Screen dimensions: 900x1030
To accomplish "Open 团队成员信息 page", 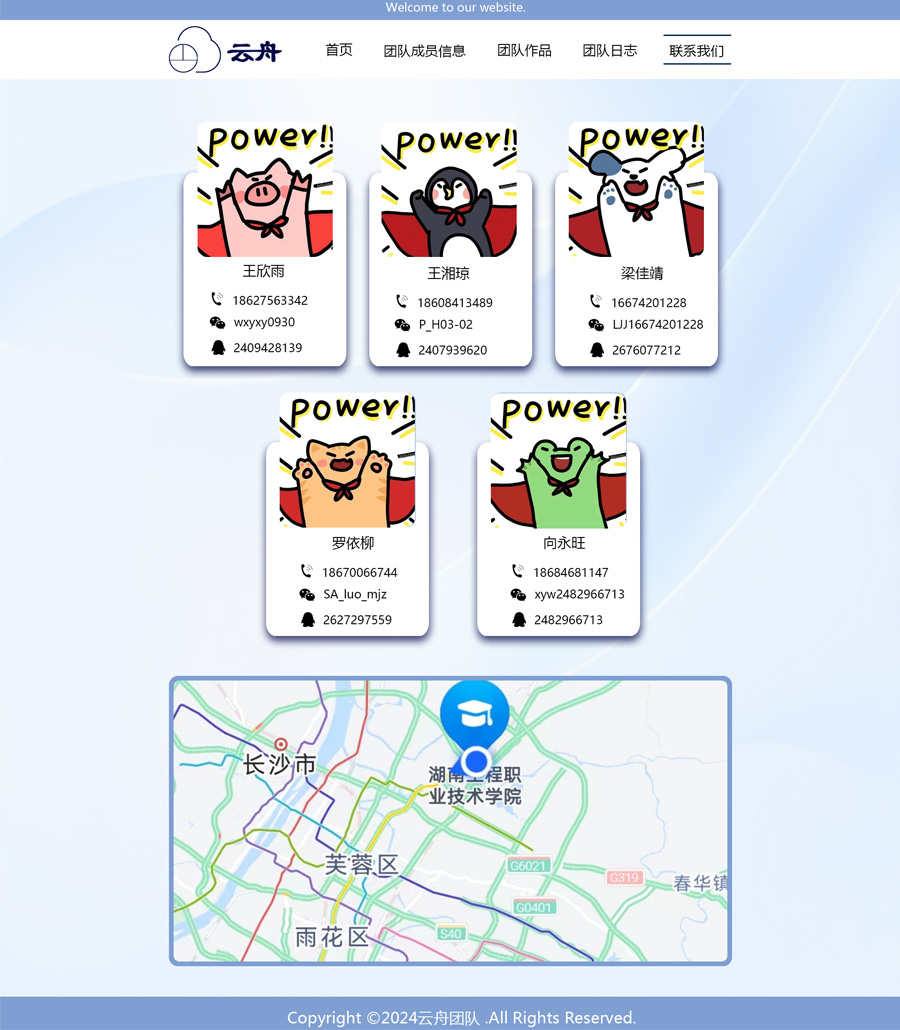I will click(424, 51).
